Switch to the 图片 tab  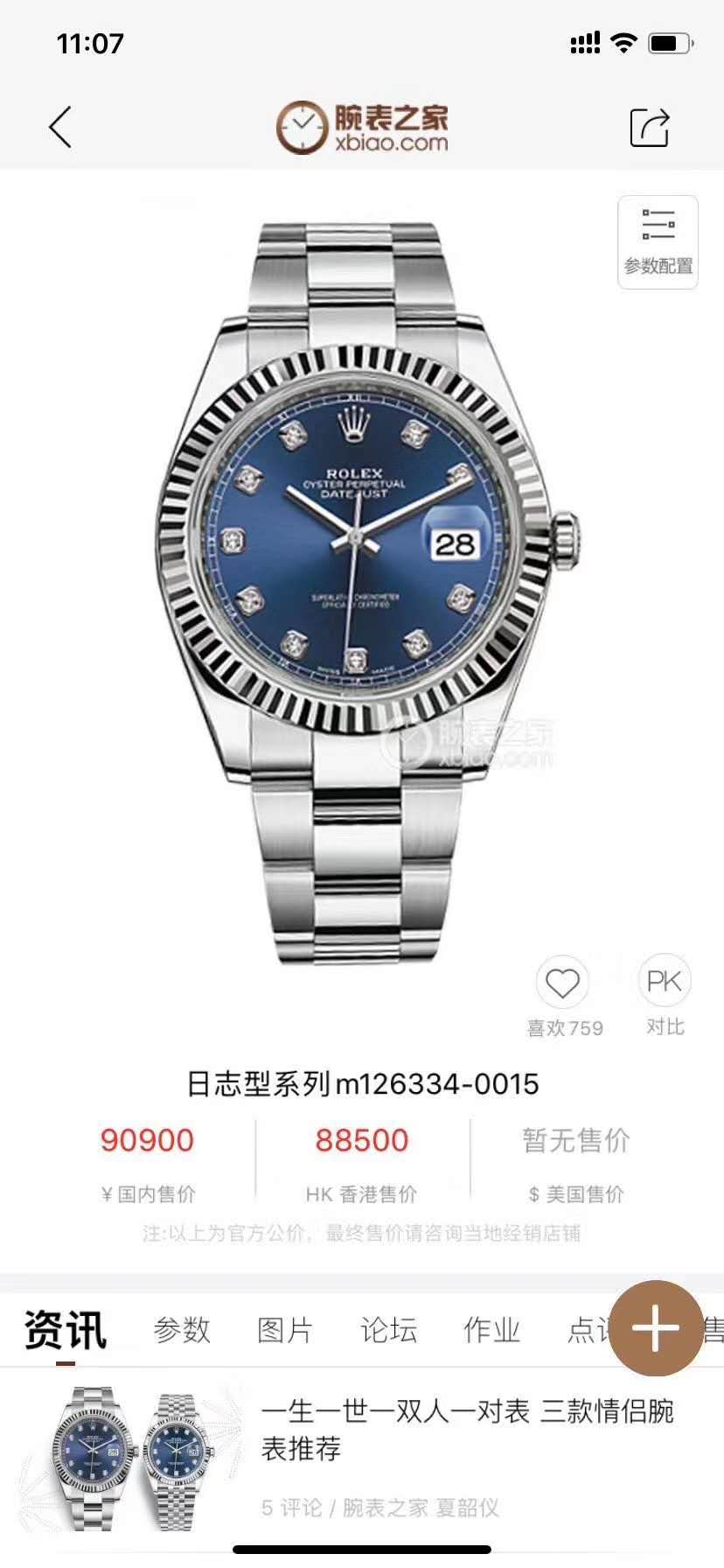click(285, 1330)
